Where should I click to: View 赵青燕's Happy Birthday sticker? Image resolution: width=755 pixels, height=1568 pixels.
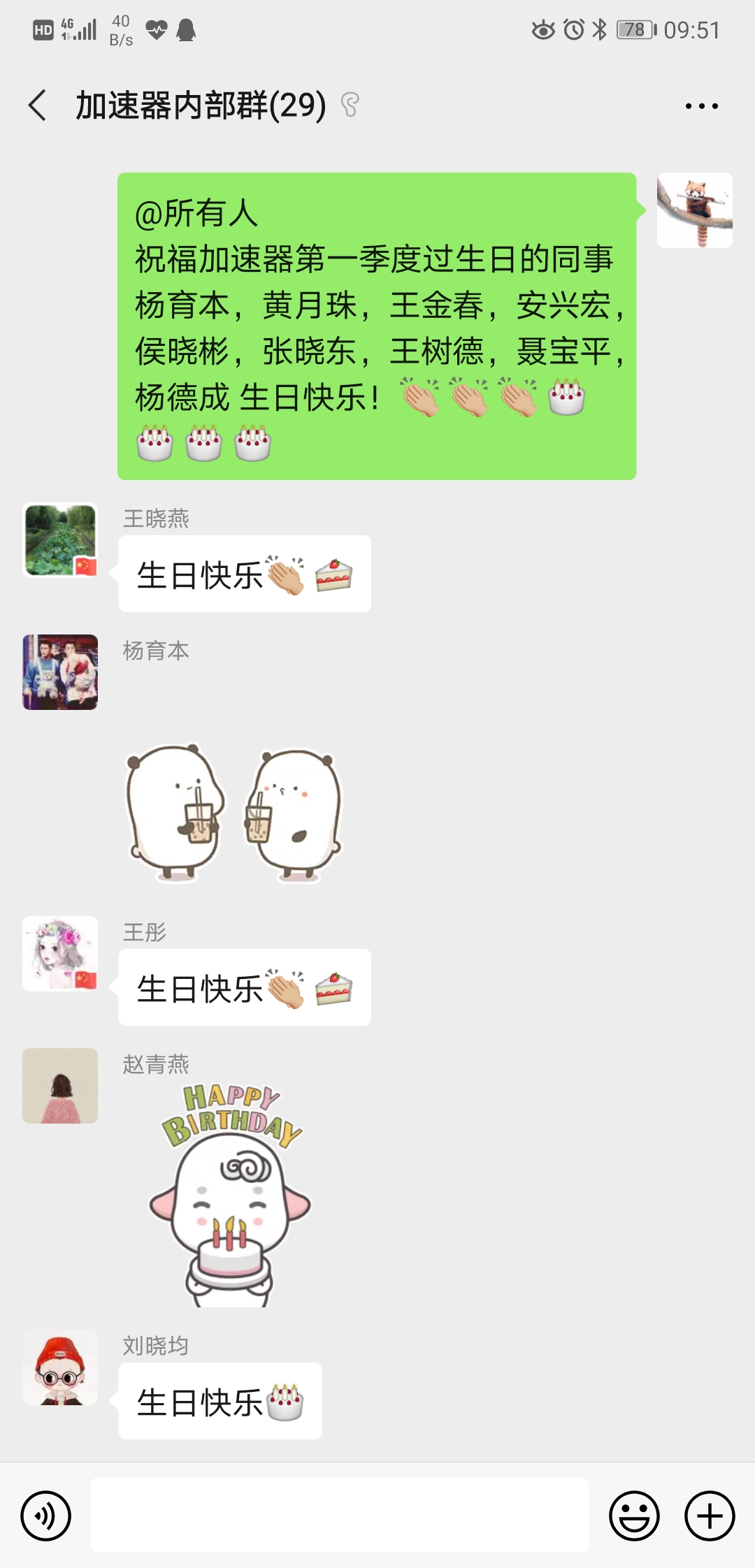[x=231, y=1195]
